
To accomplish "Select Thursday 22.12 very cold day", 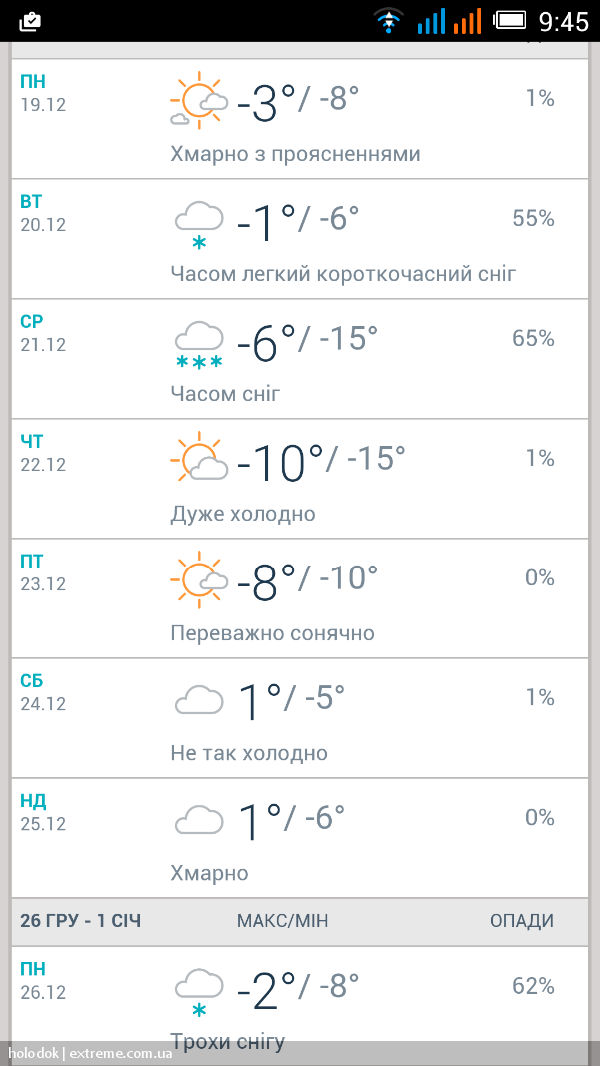I will click(300, 479).
